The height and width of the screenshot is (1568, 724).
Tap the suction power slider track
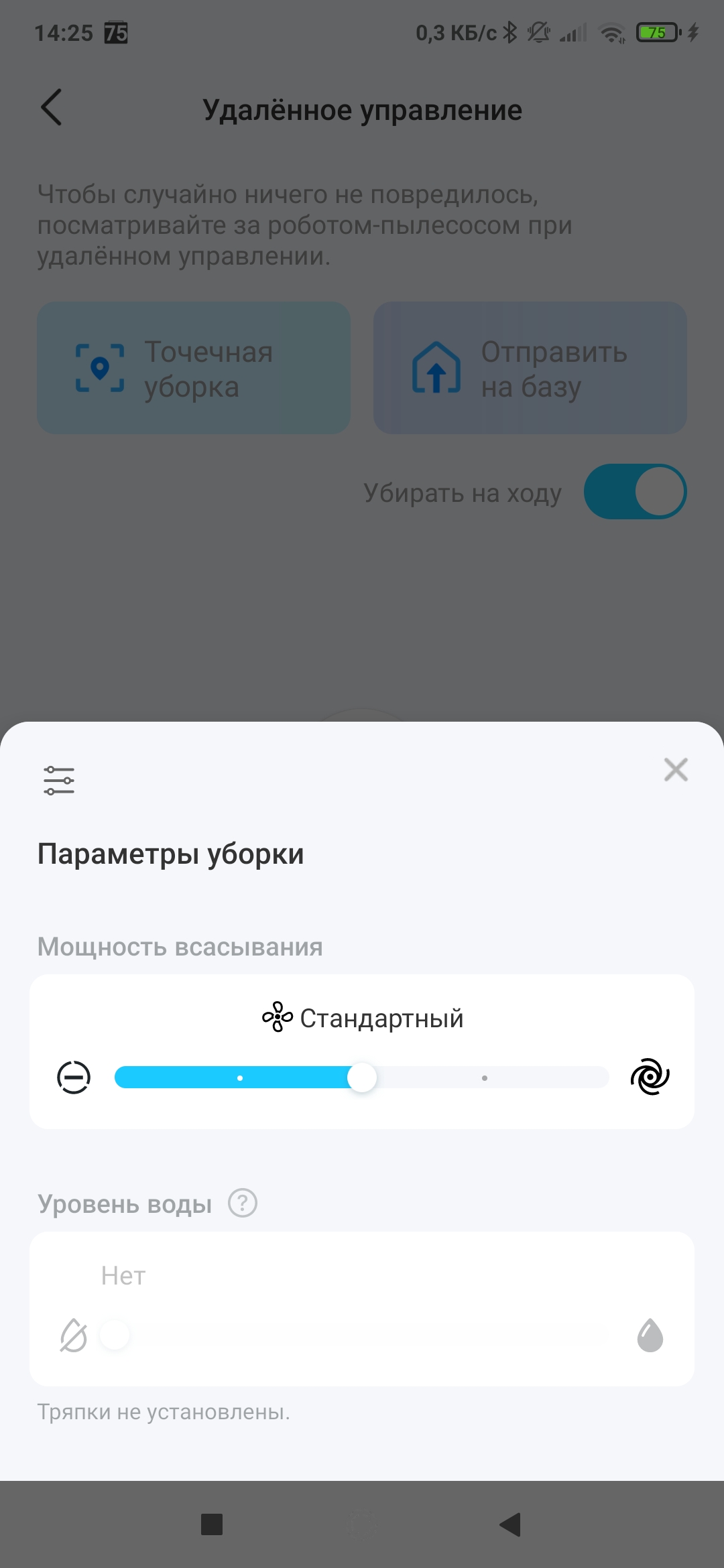coord(484,1077)
